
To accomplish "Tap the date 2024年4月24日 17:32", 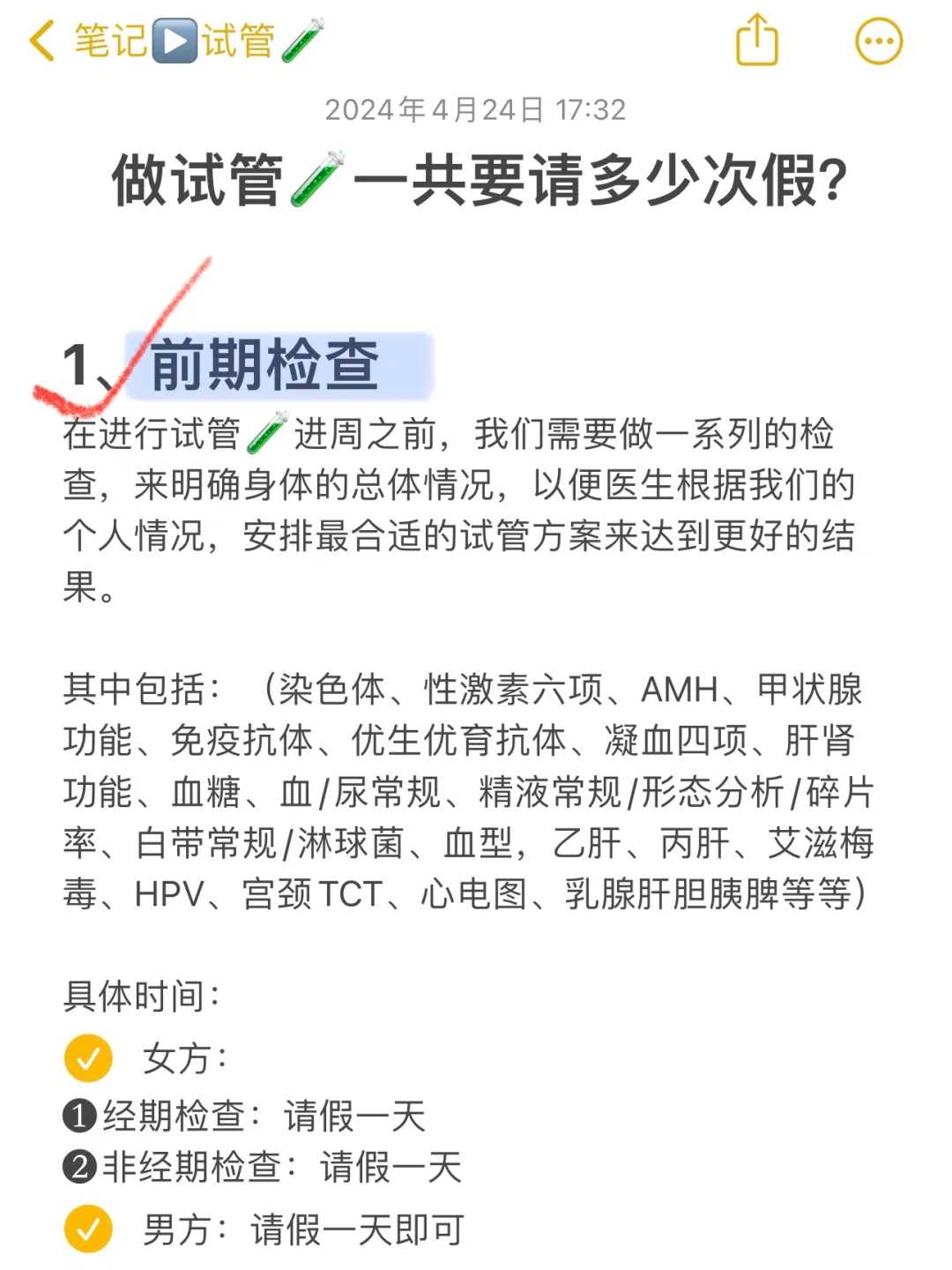I will coord(476,109).
